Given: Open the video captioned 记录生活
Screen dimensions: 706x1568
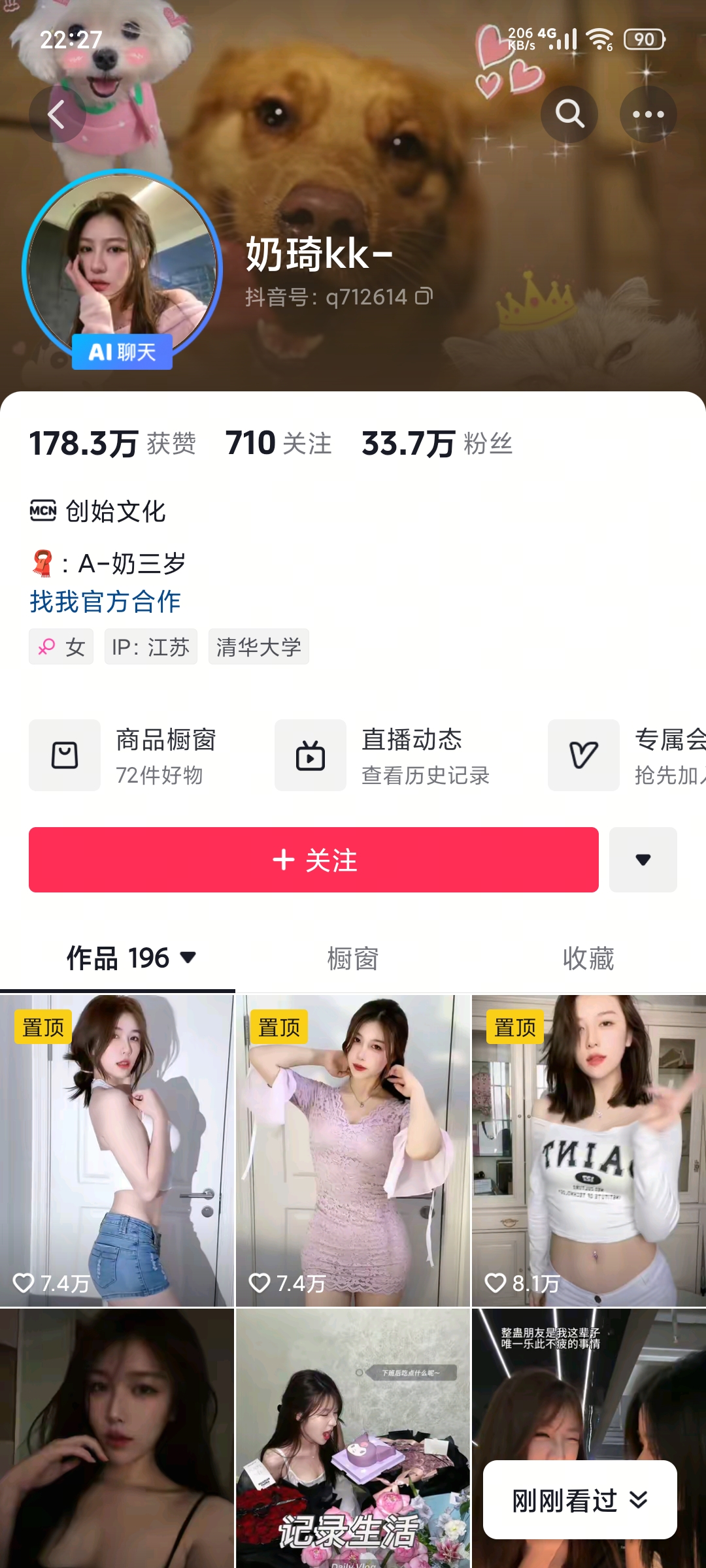Looking at the screenshot, I should pos(353,1438).
